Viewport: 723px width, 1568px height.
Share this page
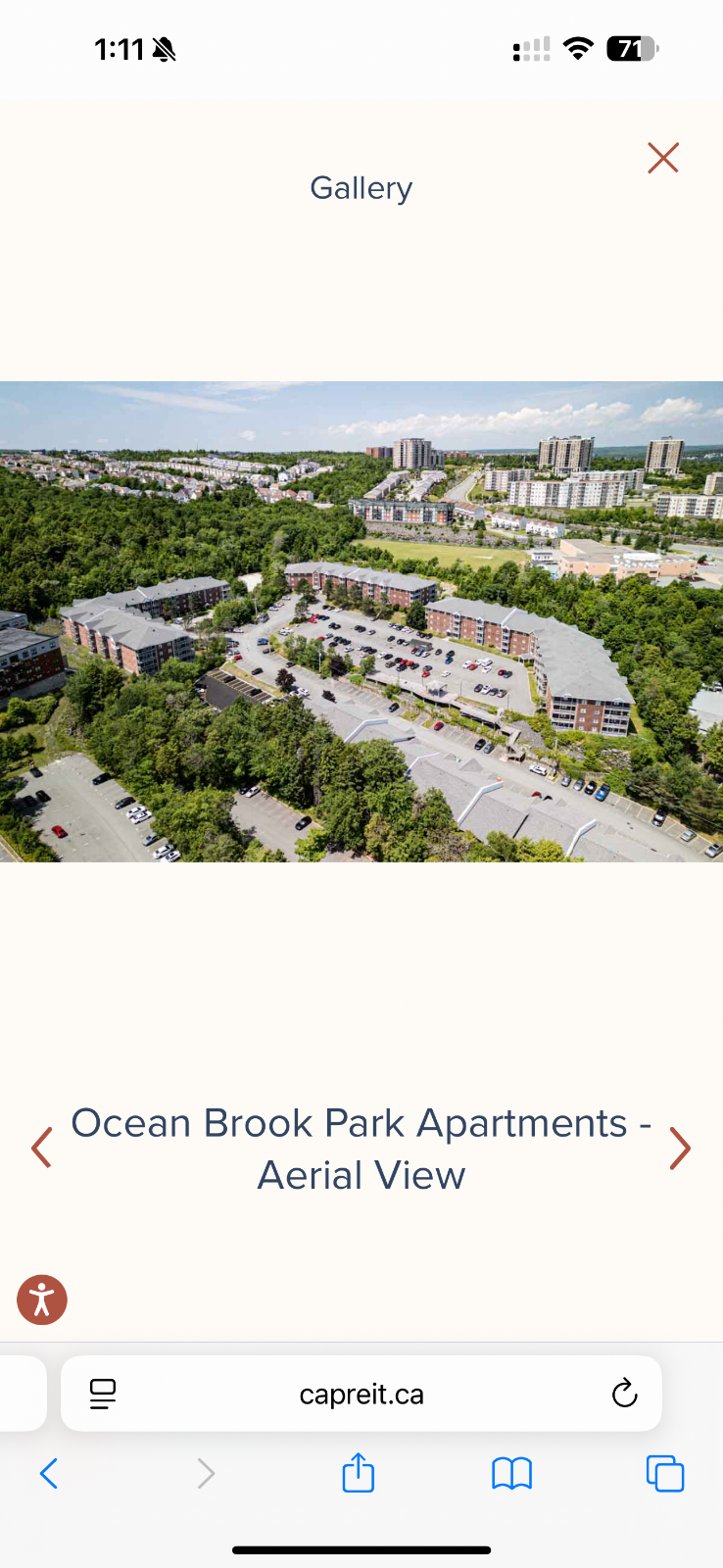[x=359, y=1473]
